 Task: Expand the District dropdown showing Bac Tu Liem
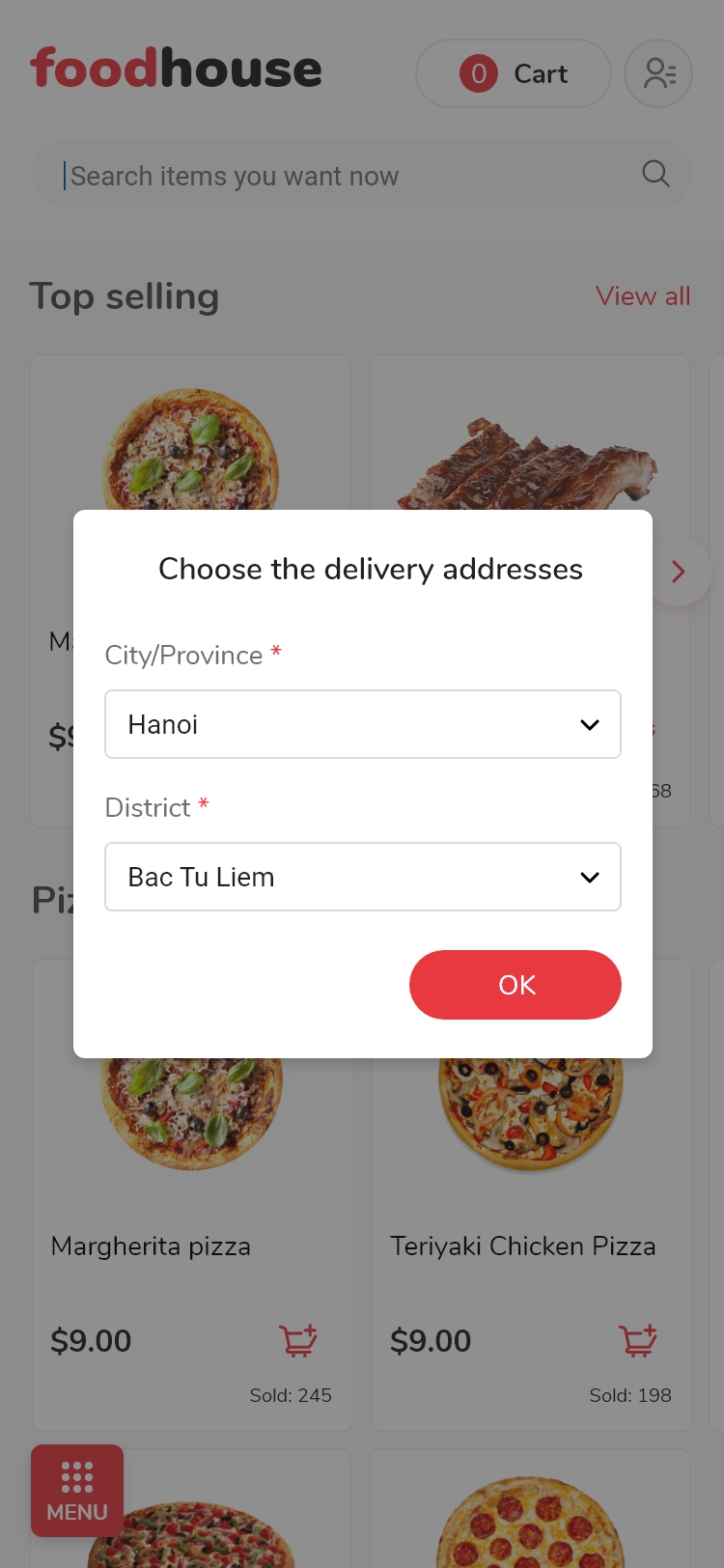tap(362, 877)
